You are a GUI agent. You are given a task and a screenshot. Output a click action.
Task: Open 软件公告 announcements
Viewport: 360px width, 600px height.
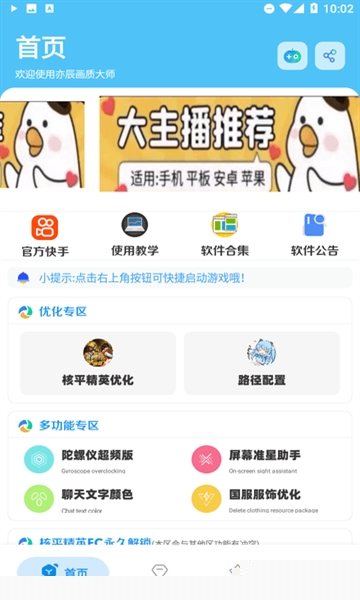coord(314,235)
